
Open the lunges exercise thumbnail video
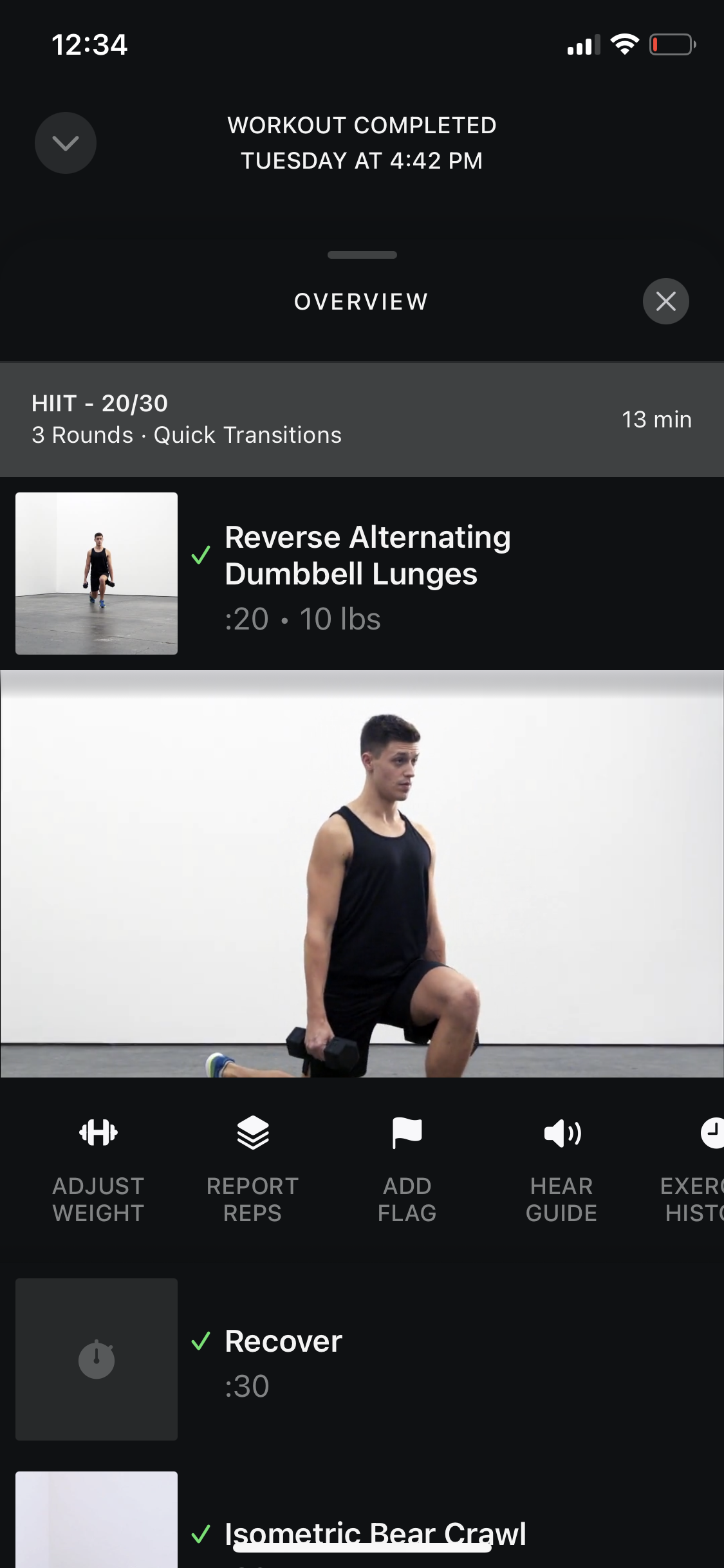pos(96,572)
